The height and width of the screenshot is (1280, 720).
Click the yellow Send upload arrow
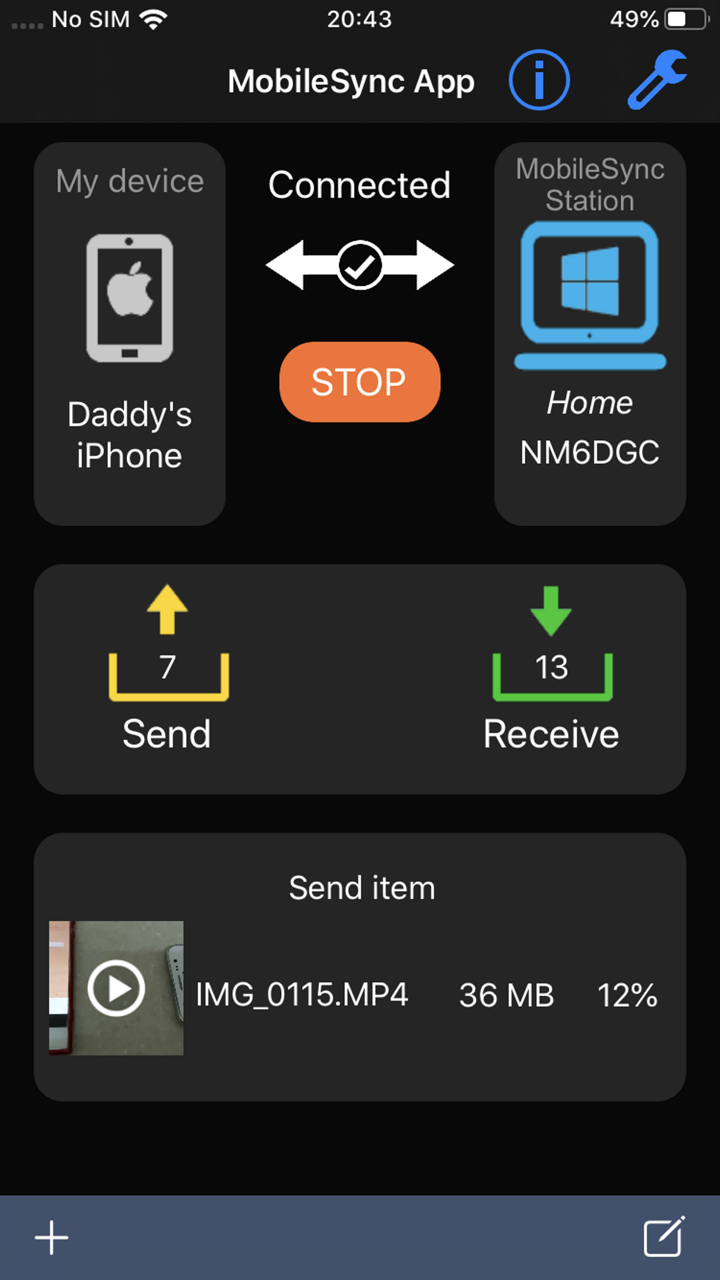pos(167,612)
